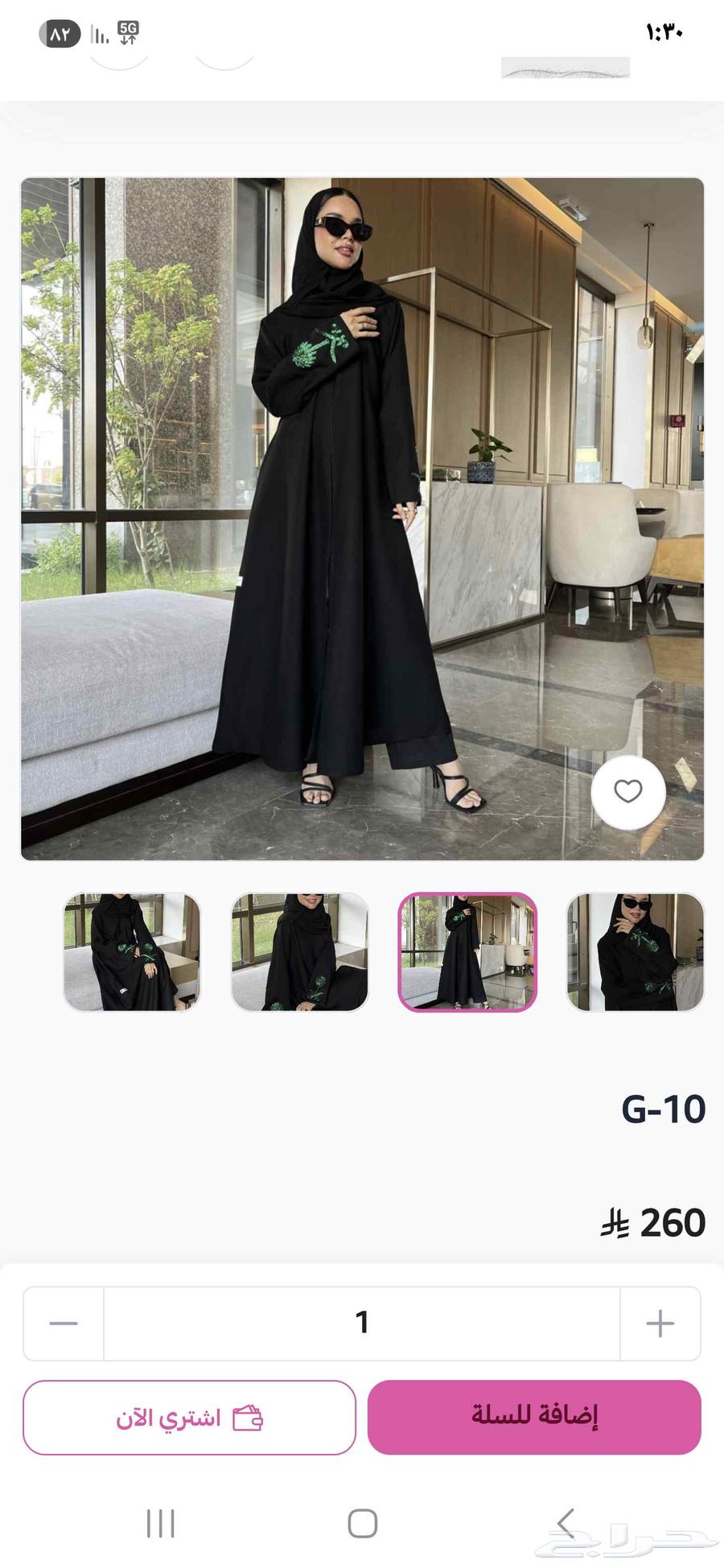Select the currently highlighted third thumbnail
The width and height of the screenshot is (724, 1568).
(467, 953)
